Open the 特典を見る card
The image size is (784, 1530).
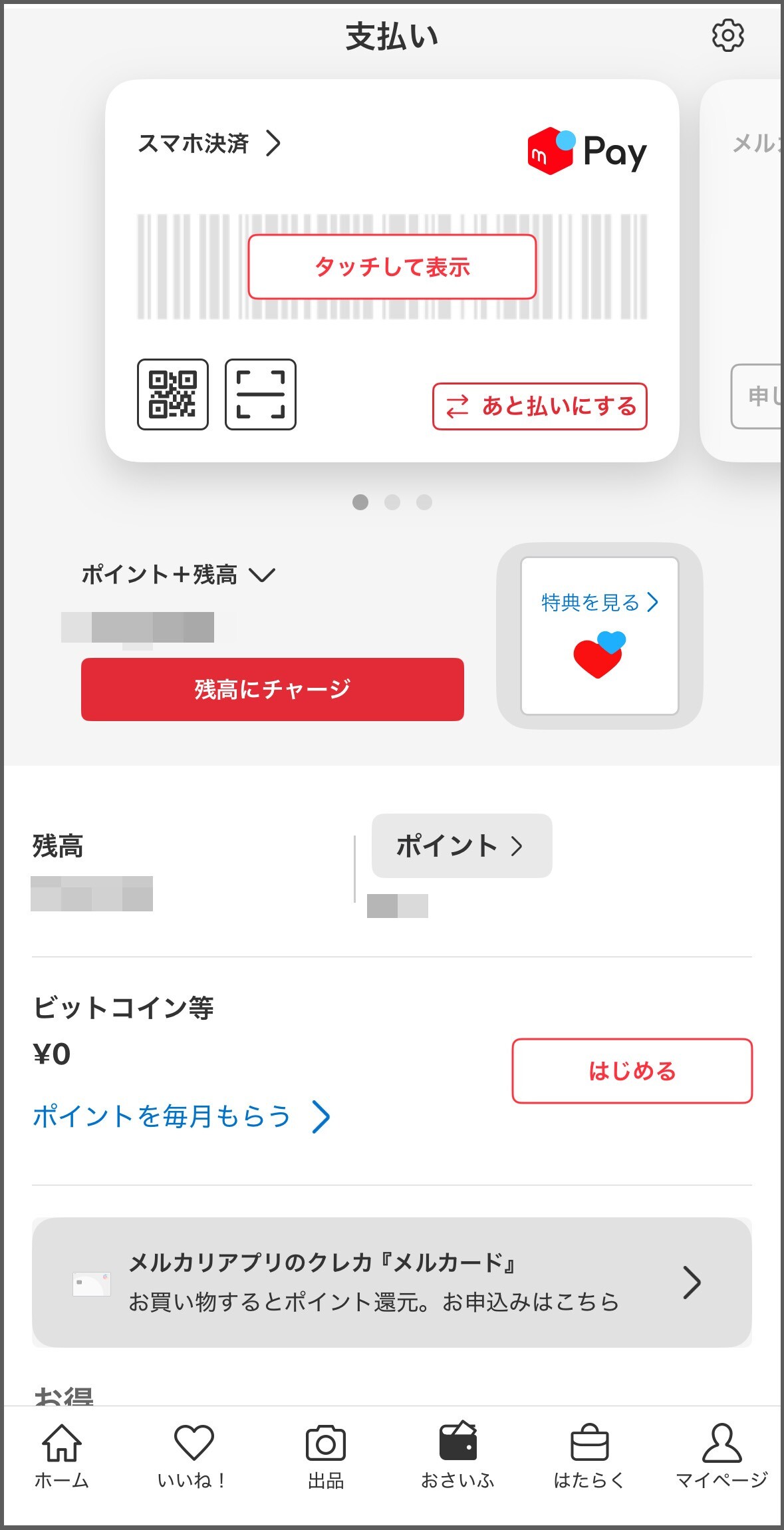pos(599,635)
